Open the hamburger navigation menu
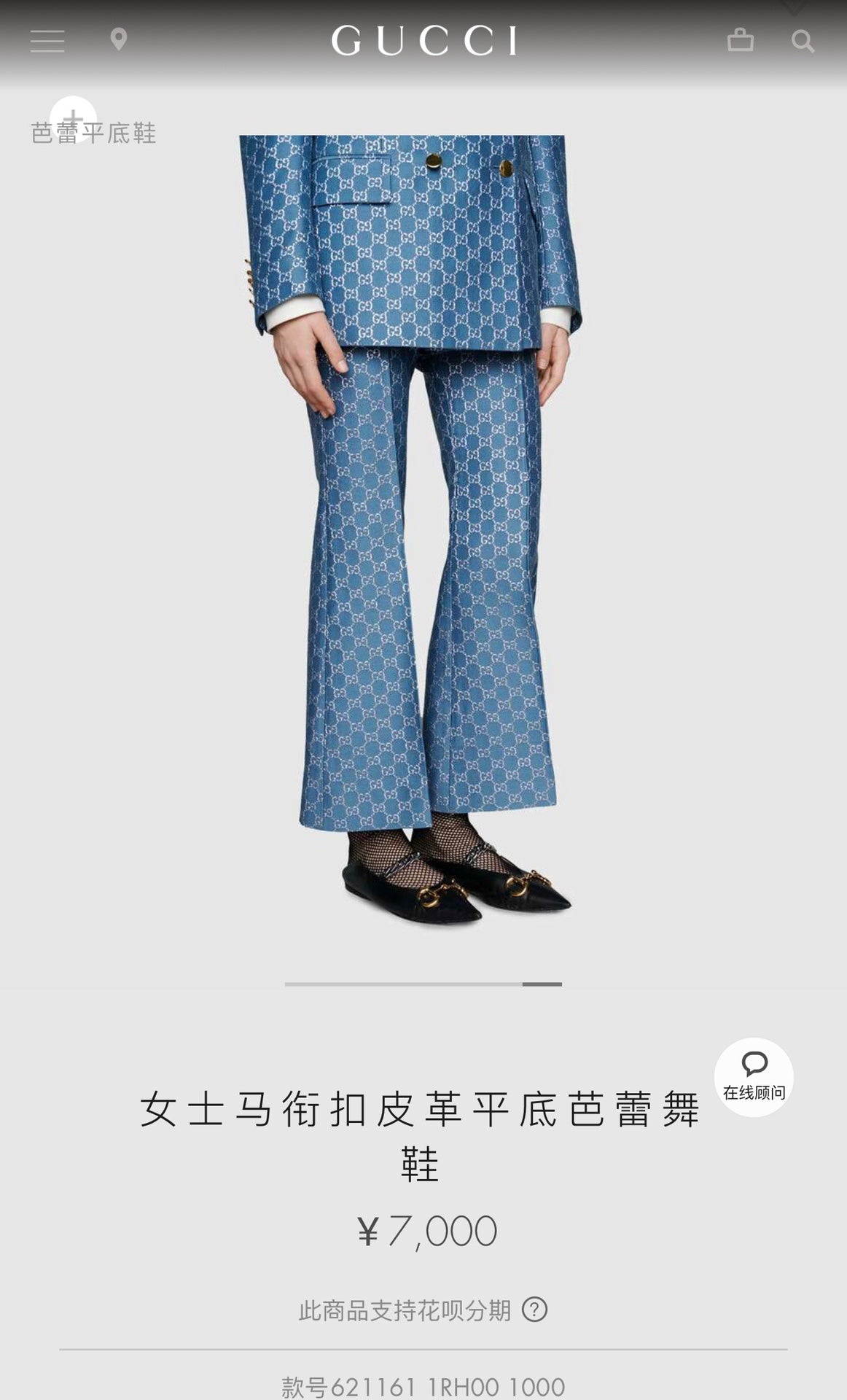This screenshot has height=1400, width=847. coord(47,41)
